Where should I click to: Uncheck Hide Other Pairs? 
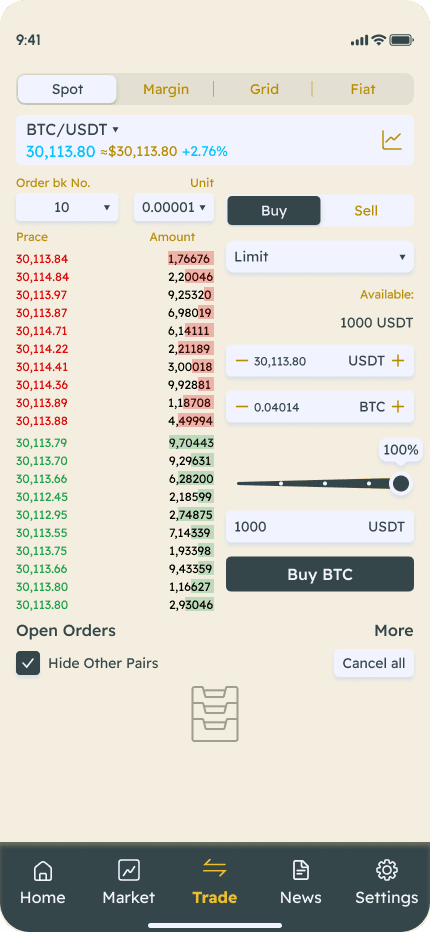(28, 663)
